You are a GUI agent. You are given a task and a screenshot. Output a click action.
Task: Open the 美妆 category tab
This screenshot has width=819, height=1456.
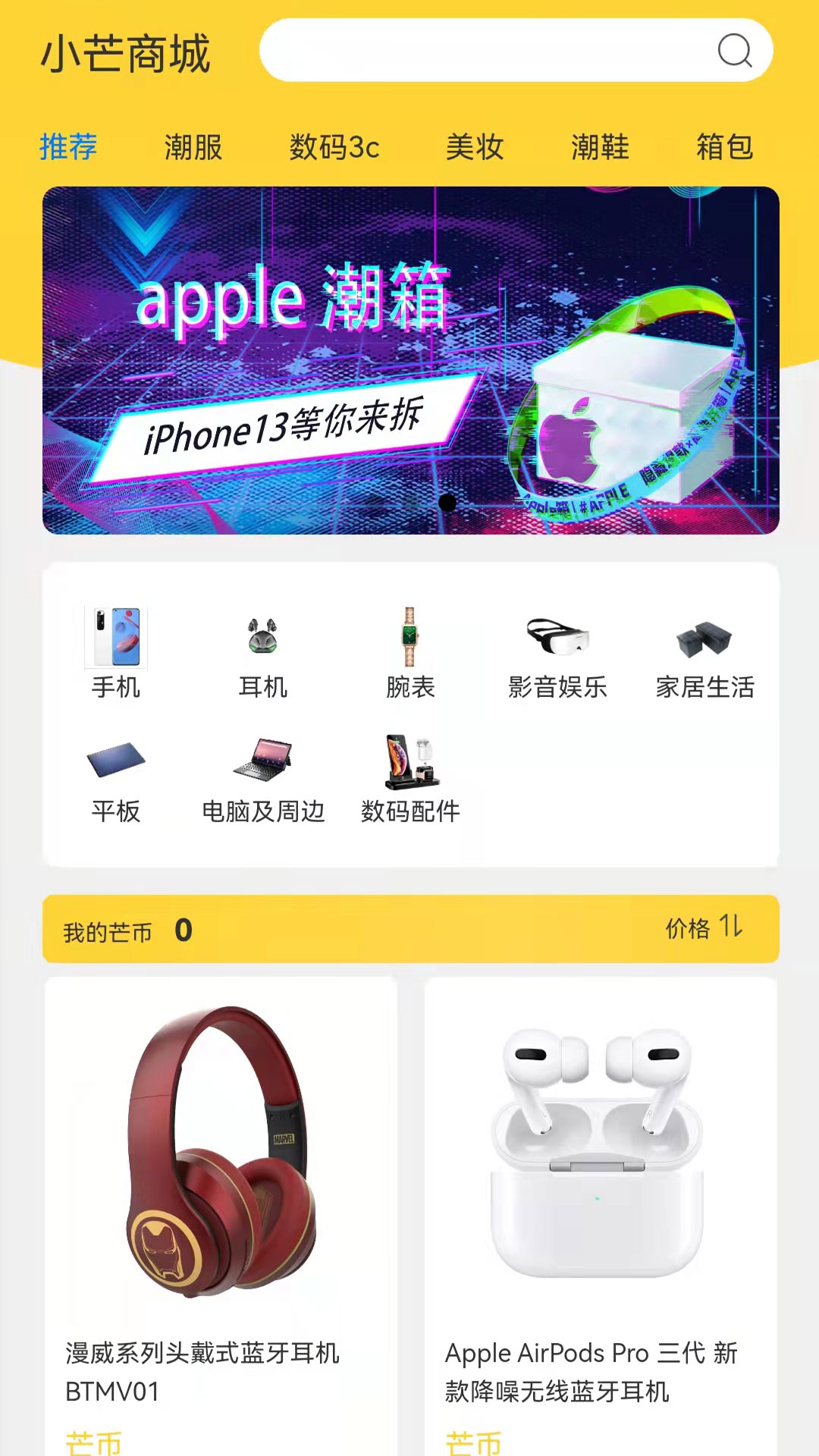point(475,149)
